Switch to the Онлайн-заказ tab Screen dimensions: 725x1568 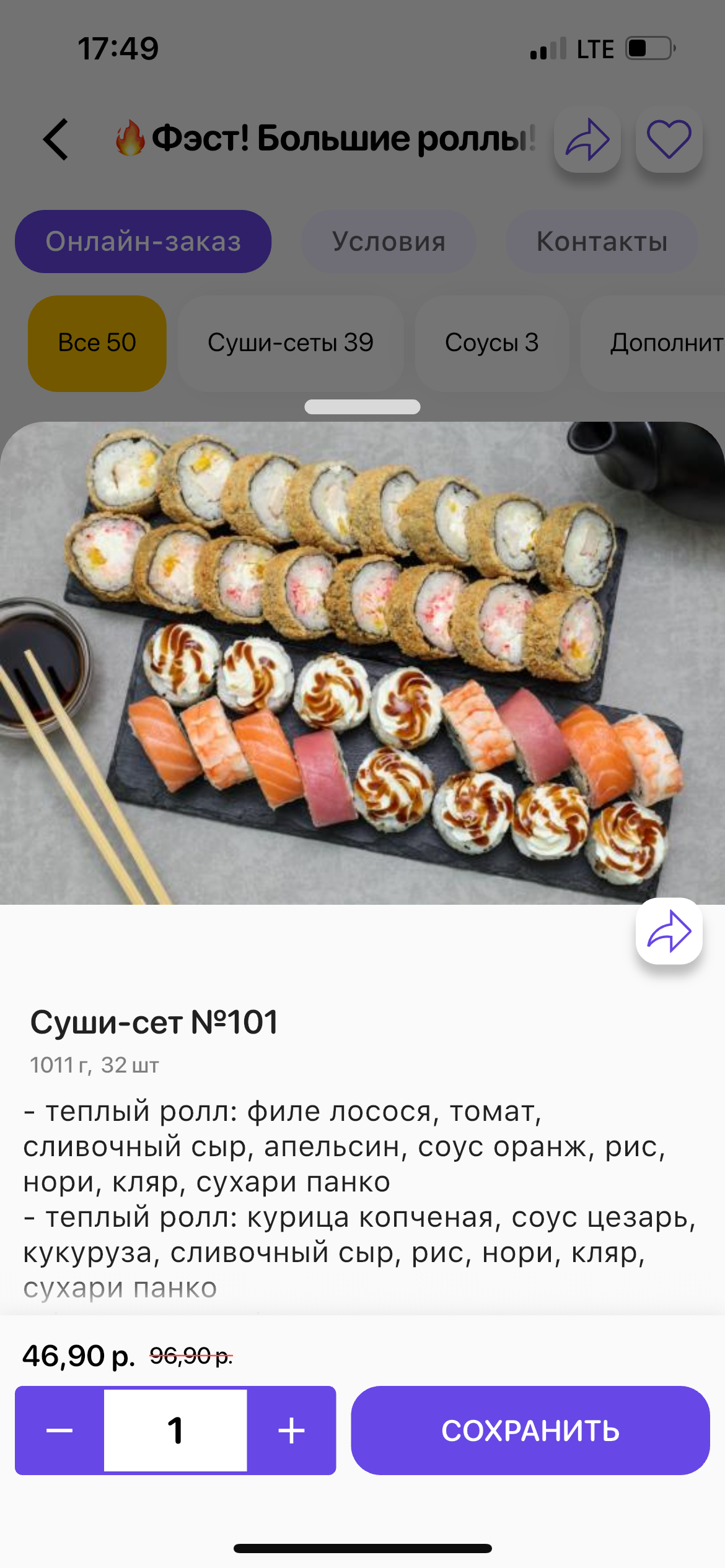point(143,242)
